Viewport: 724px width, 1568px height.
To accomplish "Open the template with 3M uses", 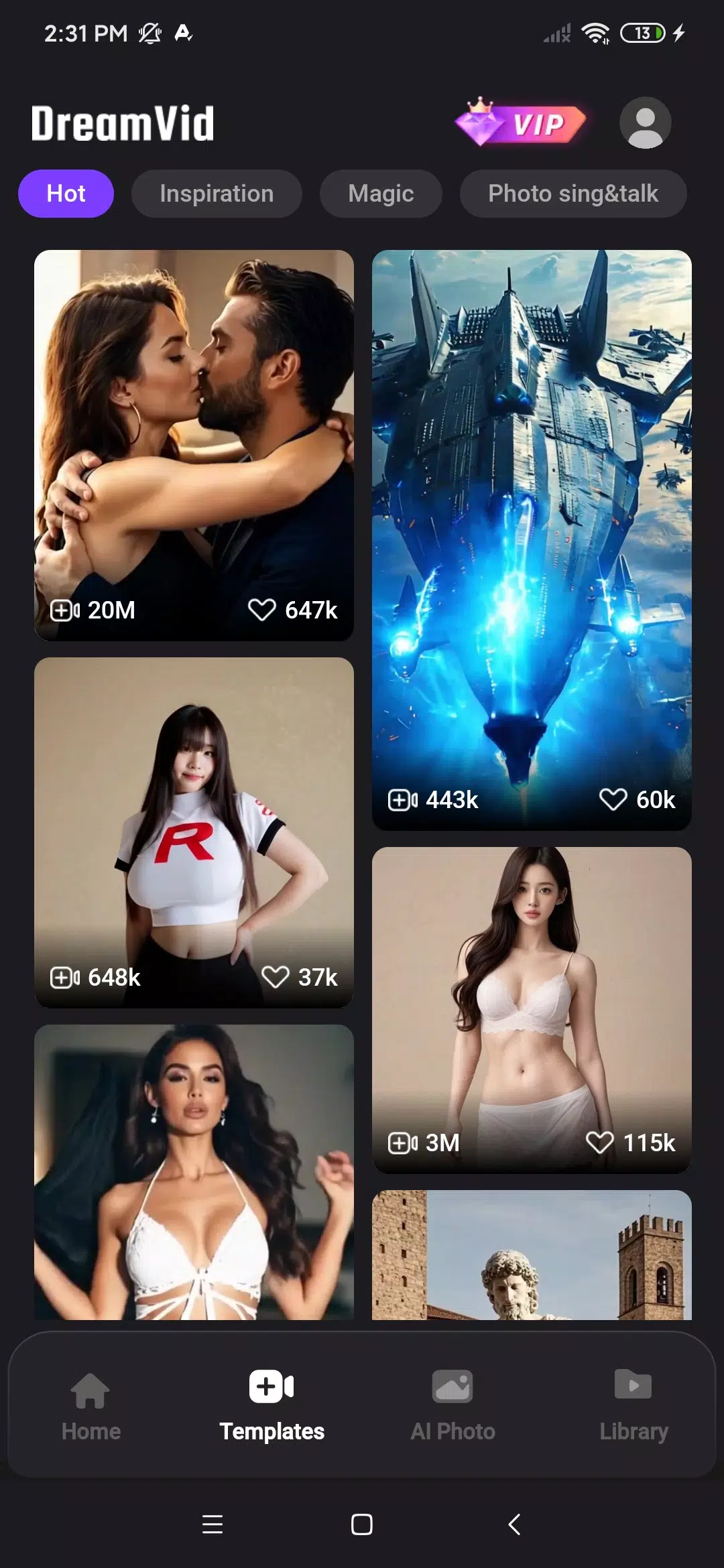I will [x=532, y=992].
